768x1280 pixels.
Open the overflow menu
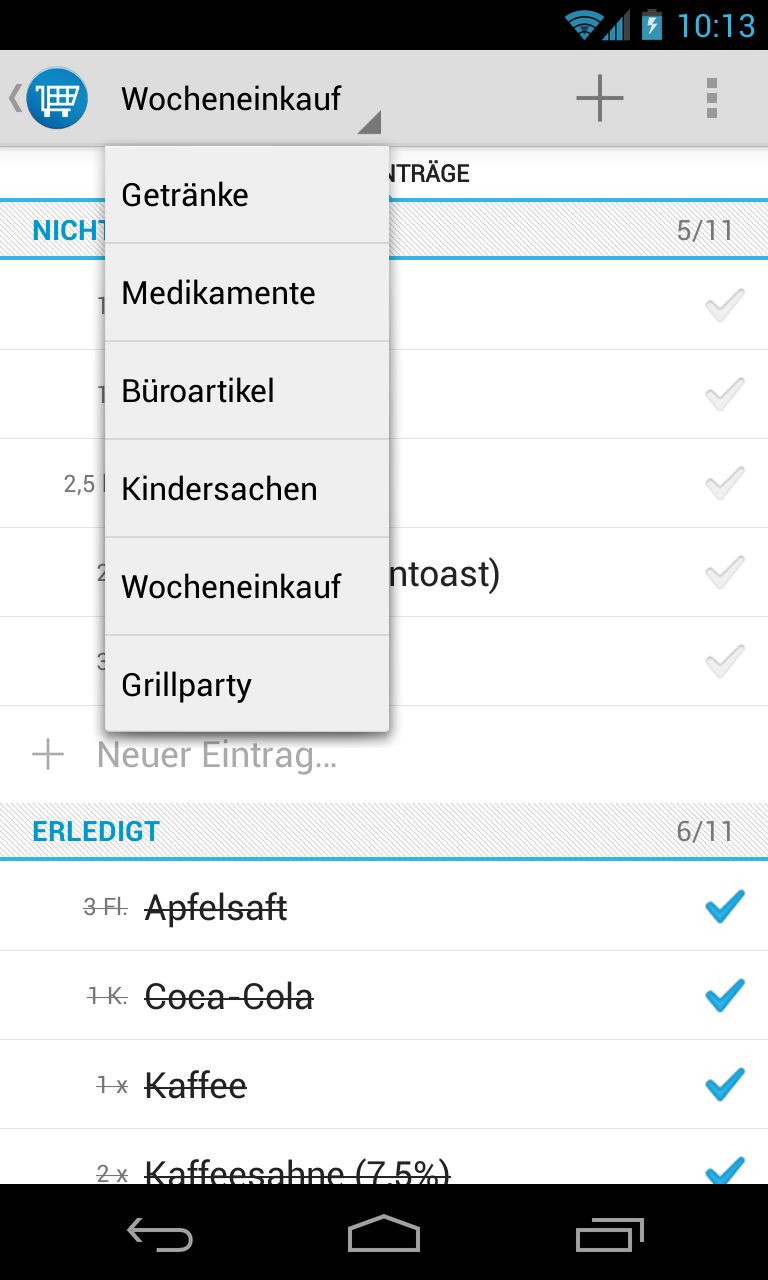[712, 98]
